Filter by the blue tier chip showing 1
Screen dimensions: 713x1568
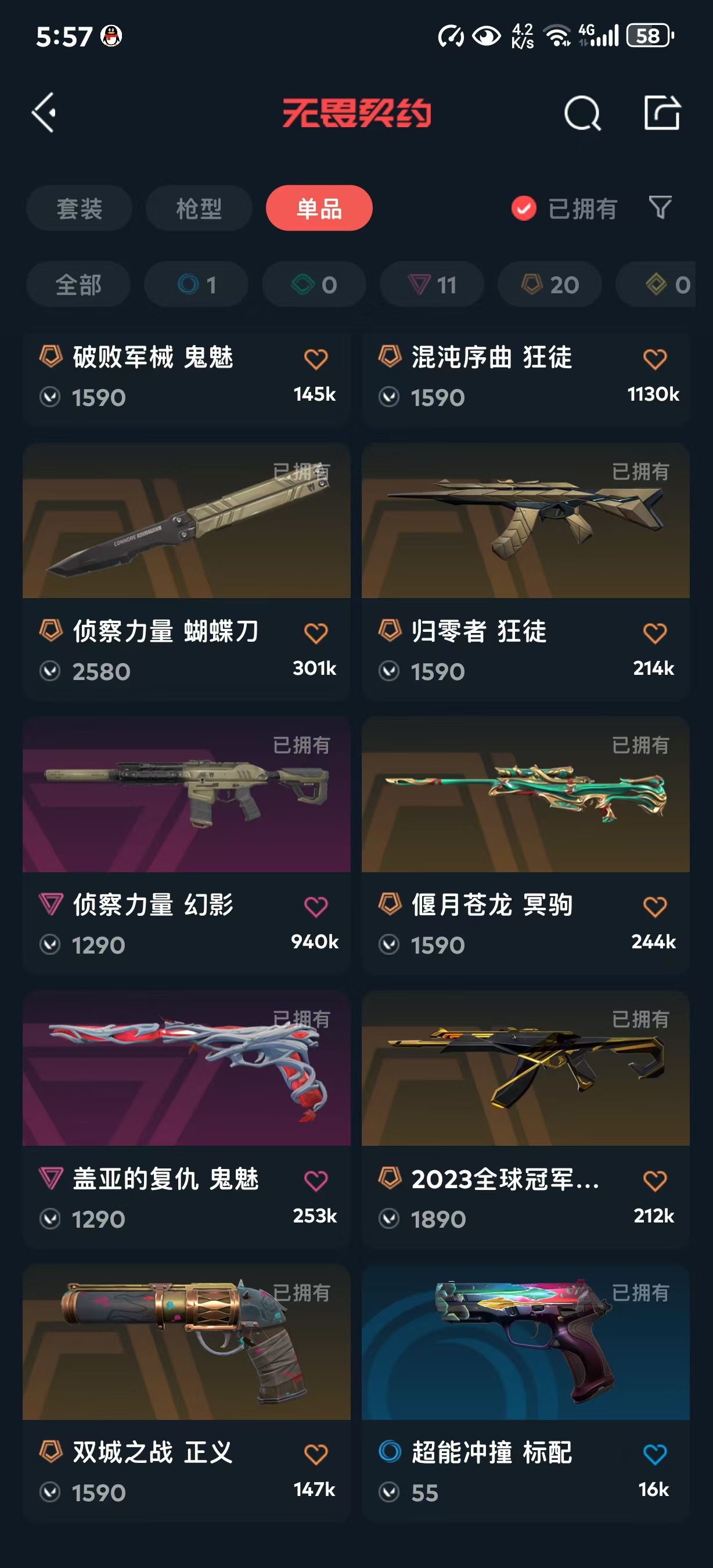tap(196, 284)
